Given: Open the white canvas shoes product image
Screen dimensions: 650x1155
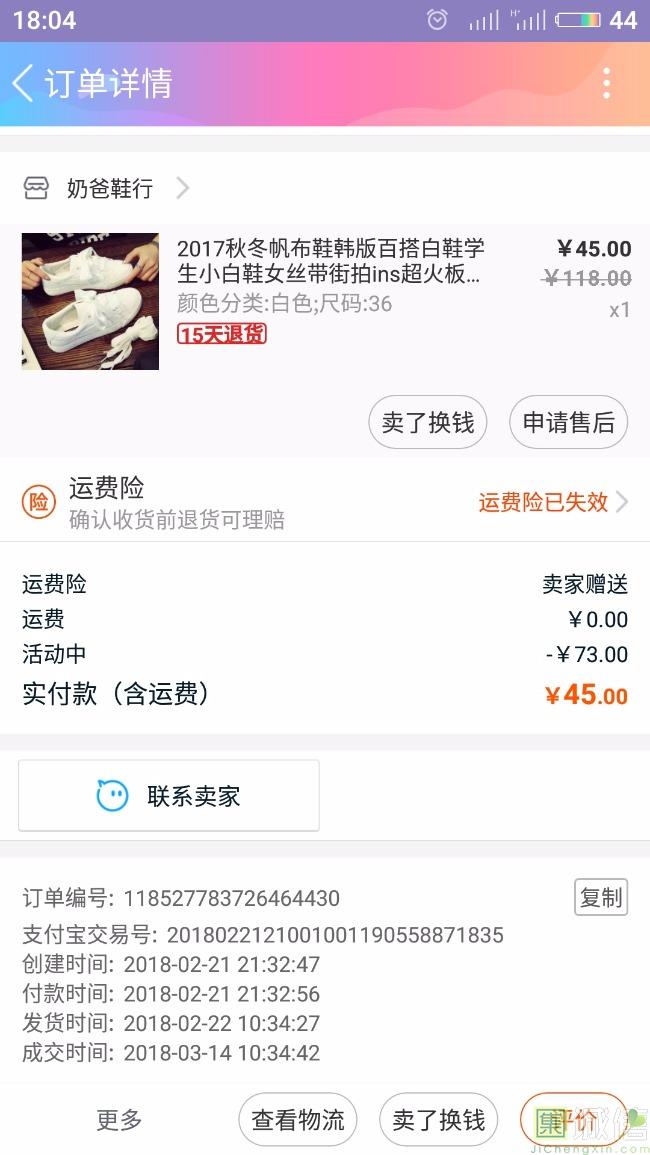Looking at the screenshot, I should 90,301.
